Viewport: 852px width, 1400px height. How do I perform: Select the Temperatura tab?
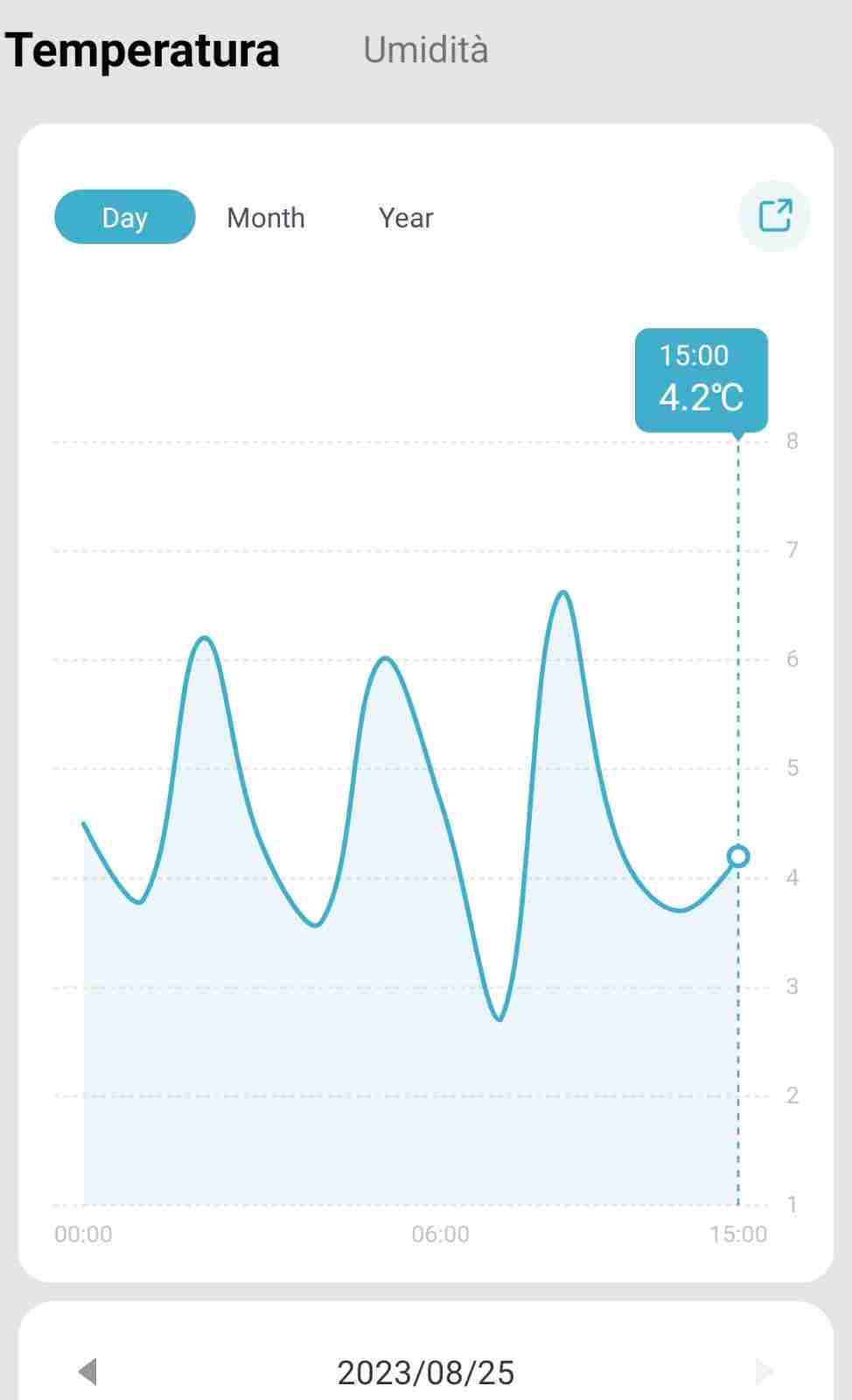[x=143, y=50]
